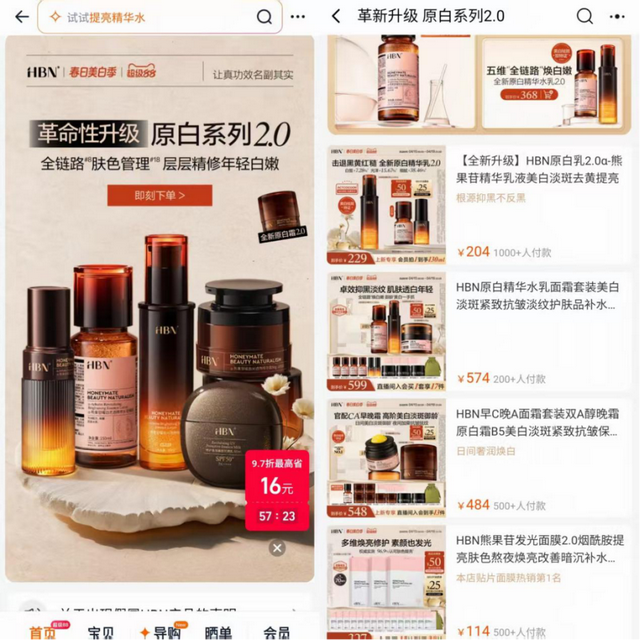640x640 pixels.
Task: Open the more menu beside the store search box
Action: [298, 17]
